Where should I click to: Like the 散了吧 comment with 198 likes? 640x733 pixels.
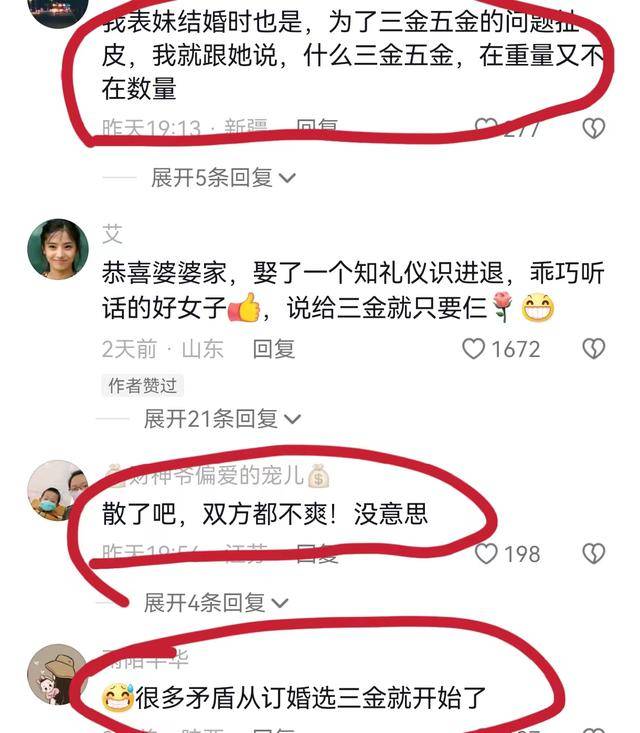(486, 553)
